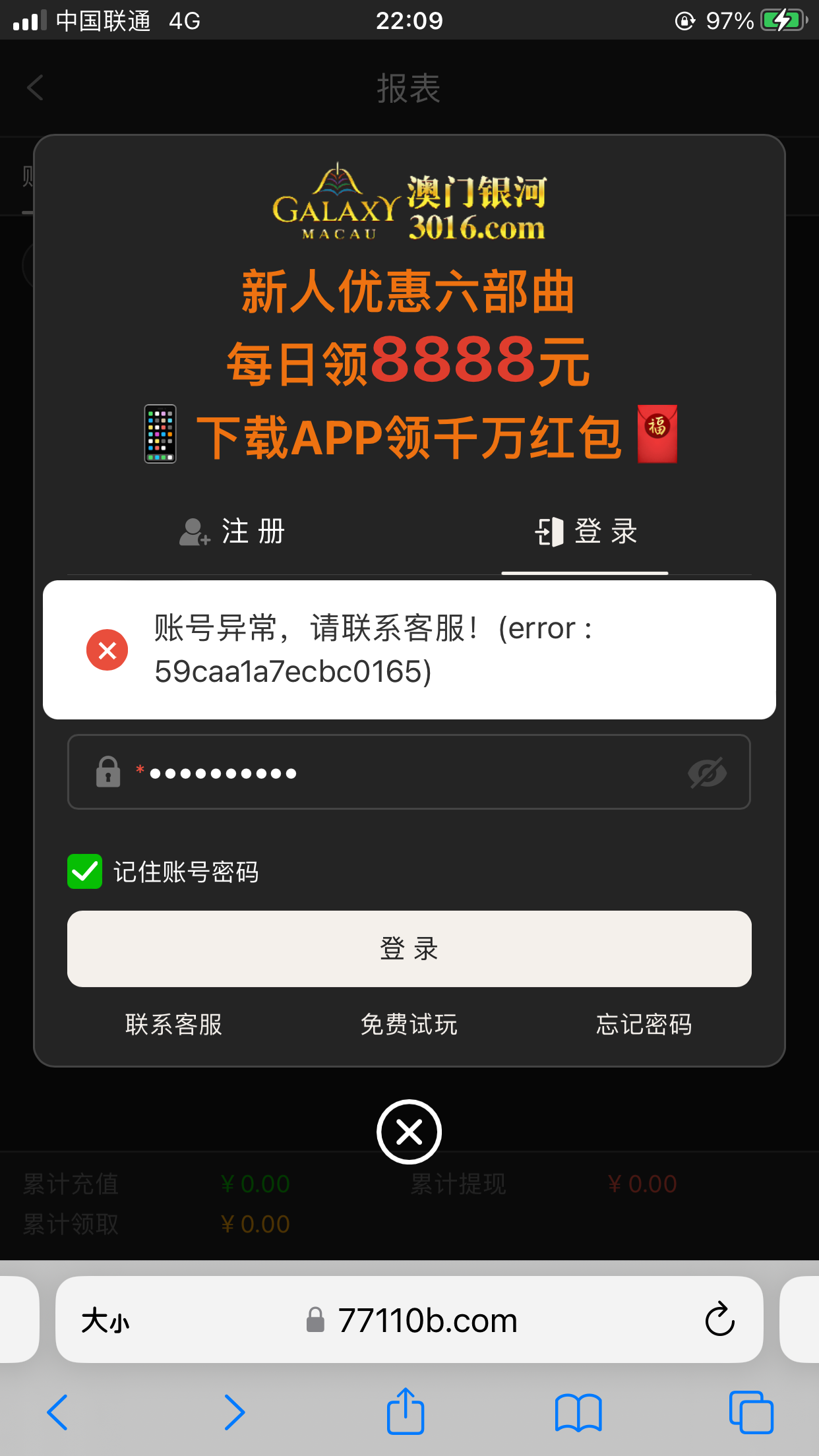Close the login dialog

[x=409, y=1132]
